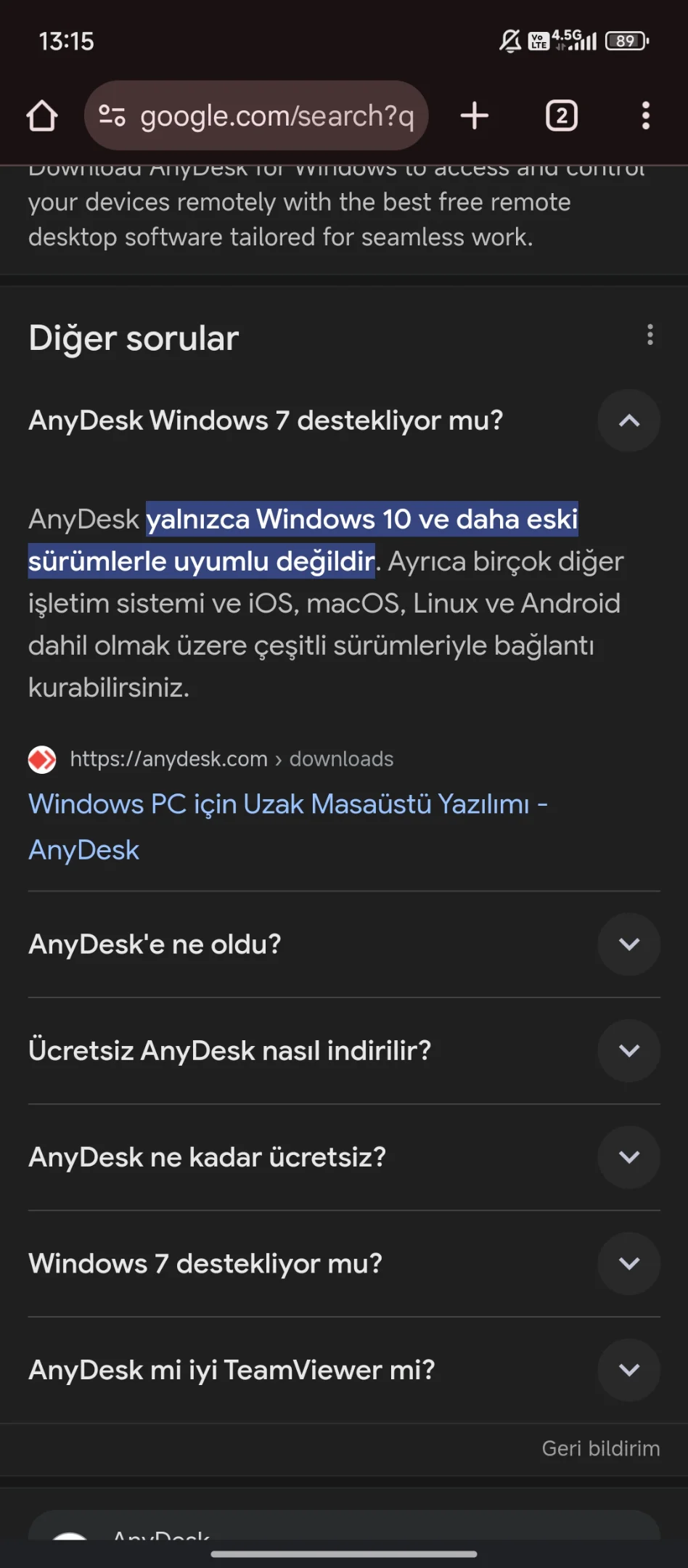Viewport: 688px width, 1568px height.
Task: Collapse the AnyDesk Windows 7 destekliyor mu answer
Action: [629, 420]
